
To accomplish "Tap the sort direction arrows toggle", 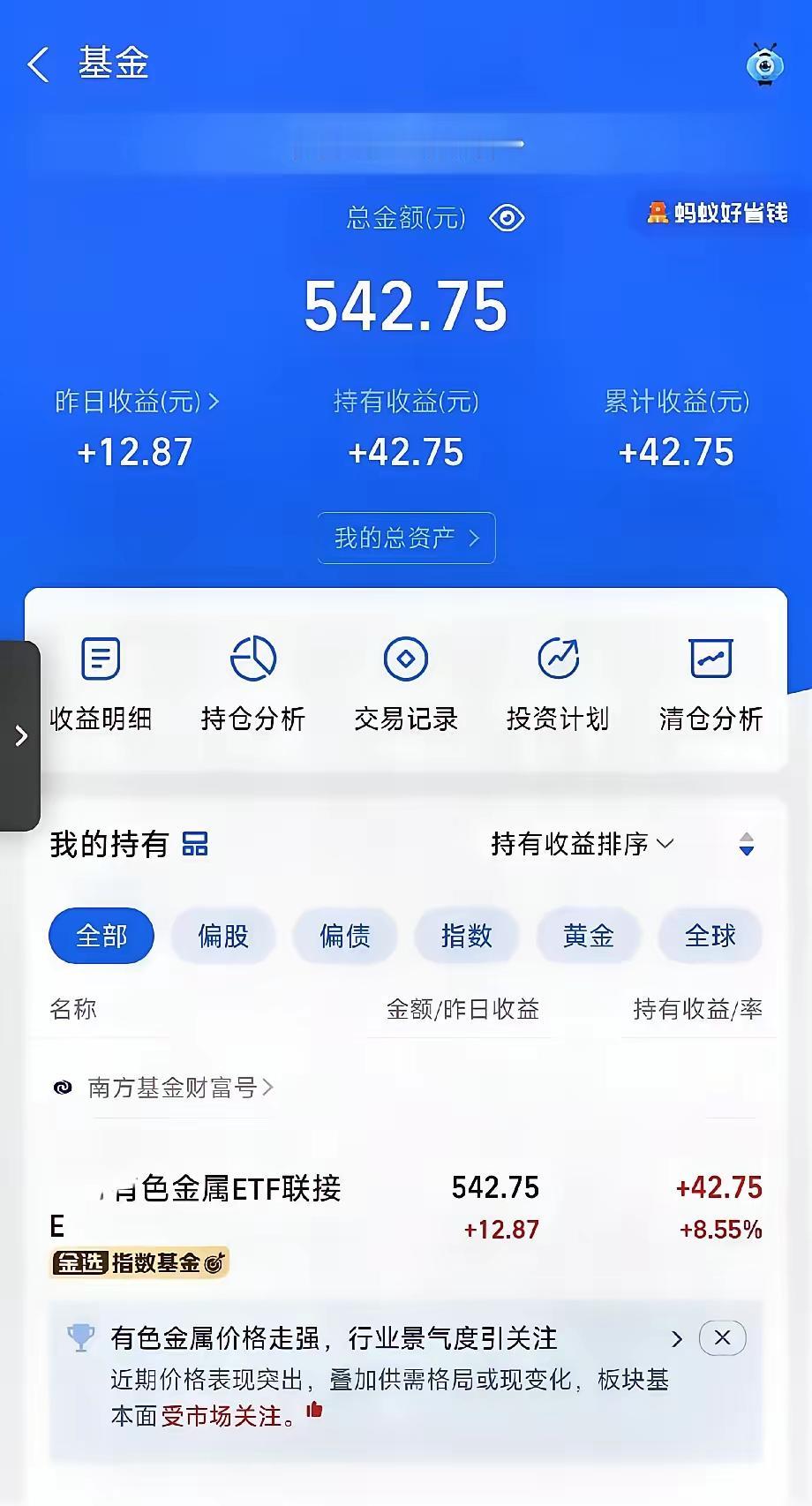I will coord(746,844).
